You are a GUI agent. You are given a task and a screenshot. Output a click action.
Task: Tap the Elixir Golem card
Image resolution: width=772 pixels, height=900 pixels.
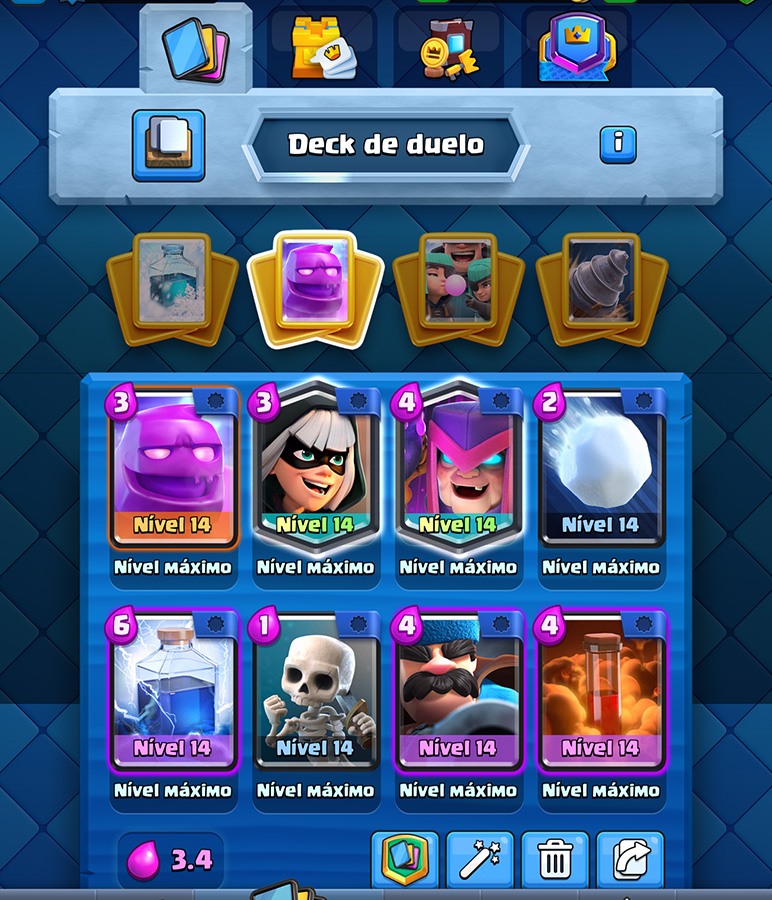point(173,468)
